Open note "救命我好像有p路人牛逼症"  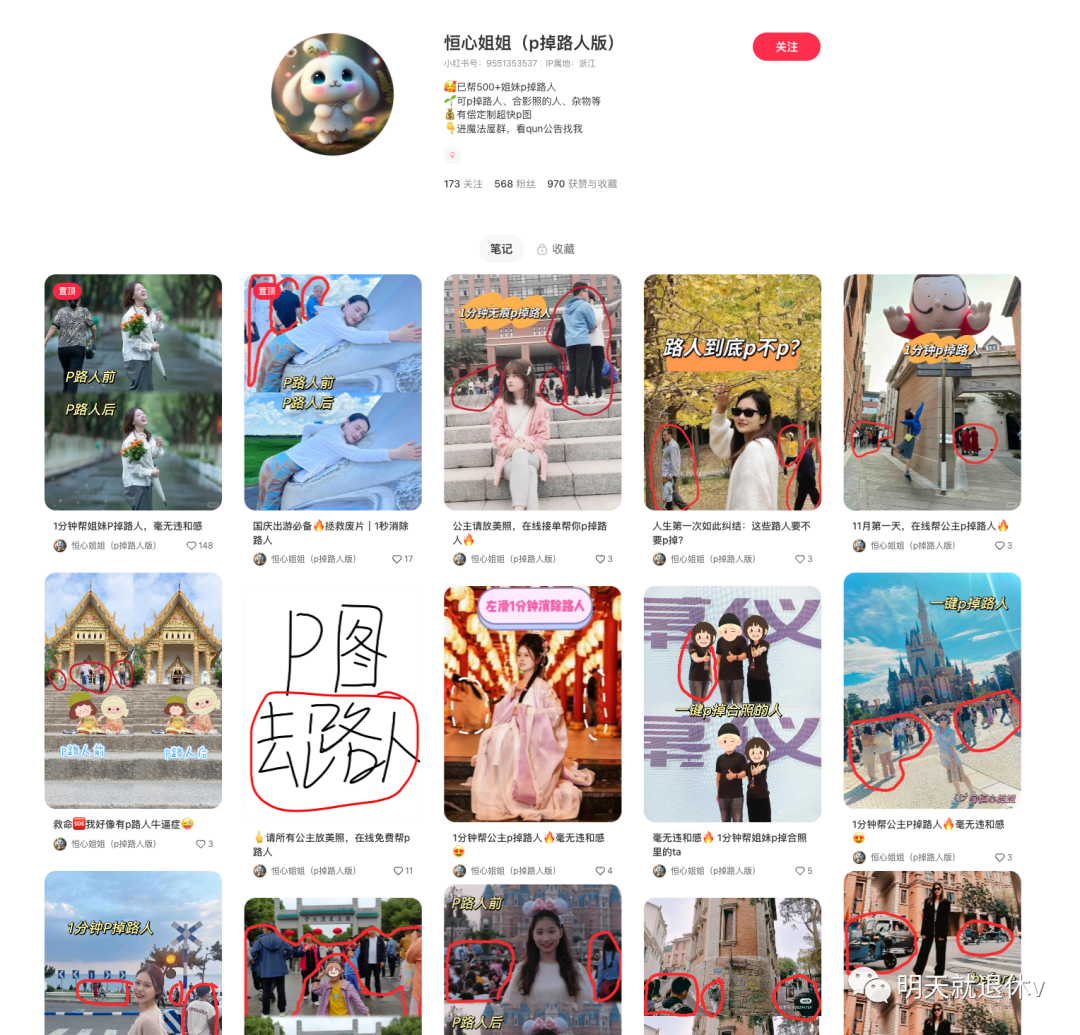tap(133, 690)
